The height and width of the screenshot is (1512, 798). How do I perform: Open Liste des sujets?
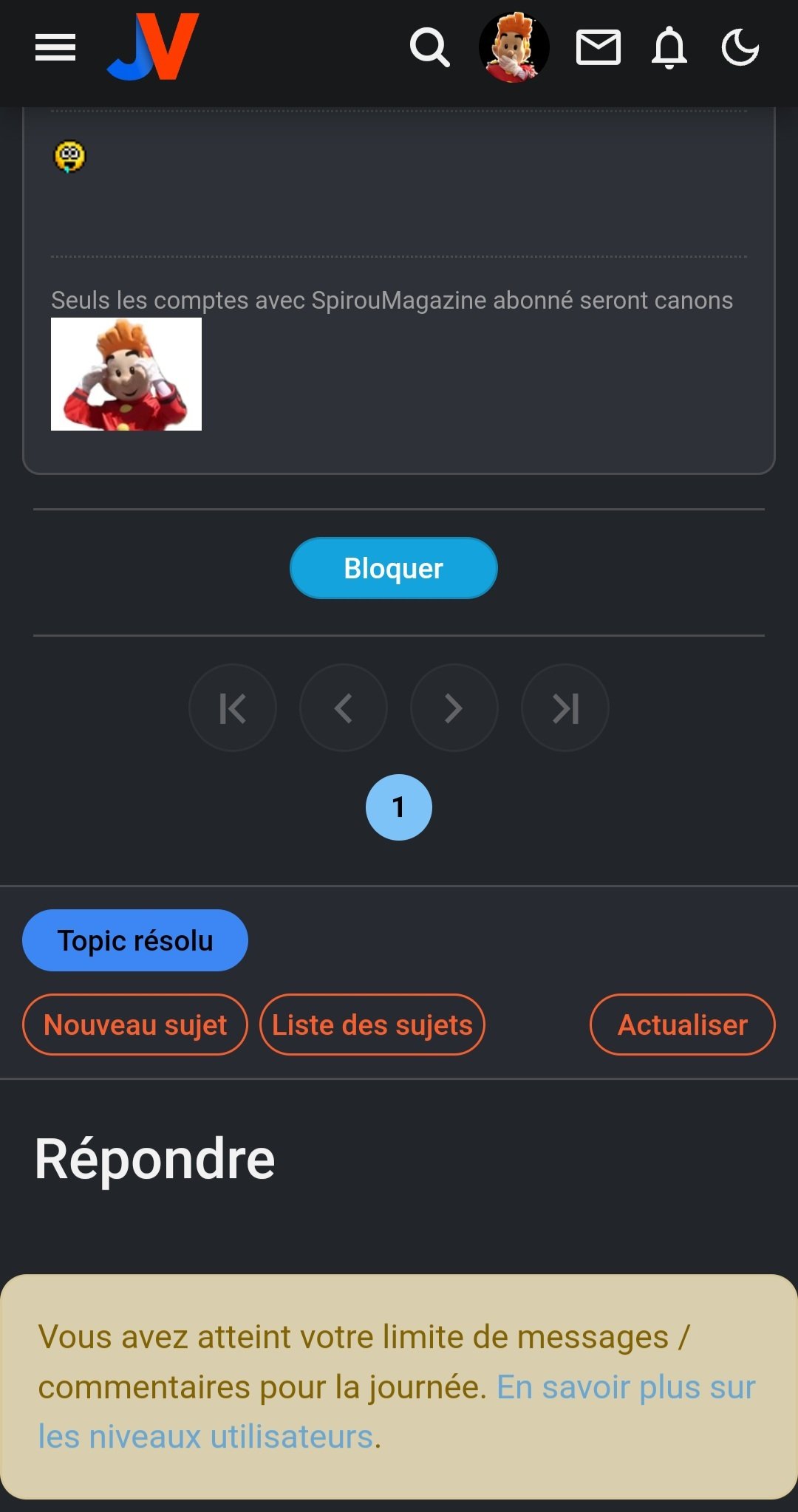click(372, 1024)
